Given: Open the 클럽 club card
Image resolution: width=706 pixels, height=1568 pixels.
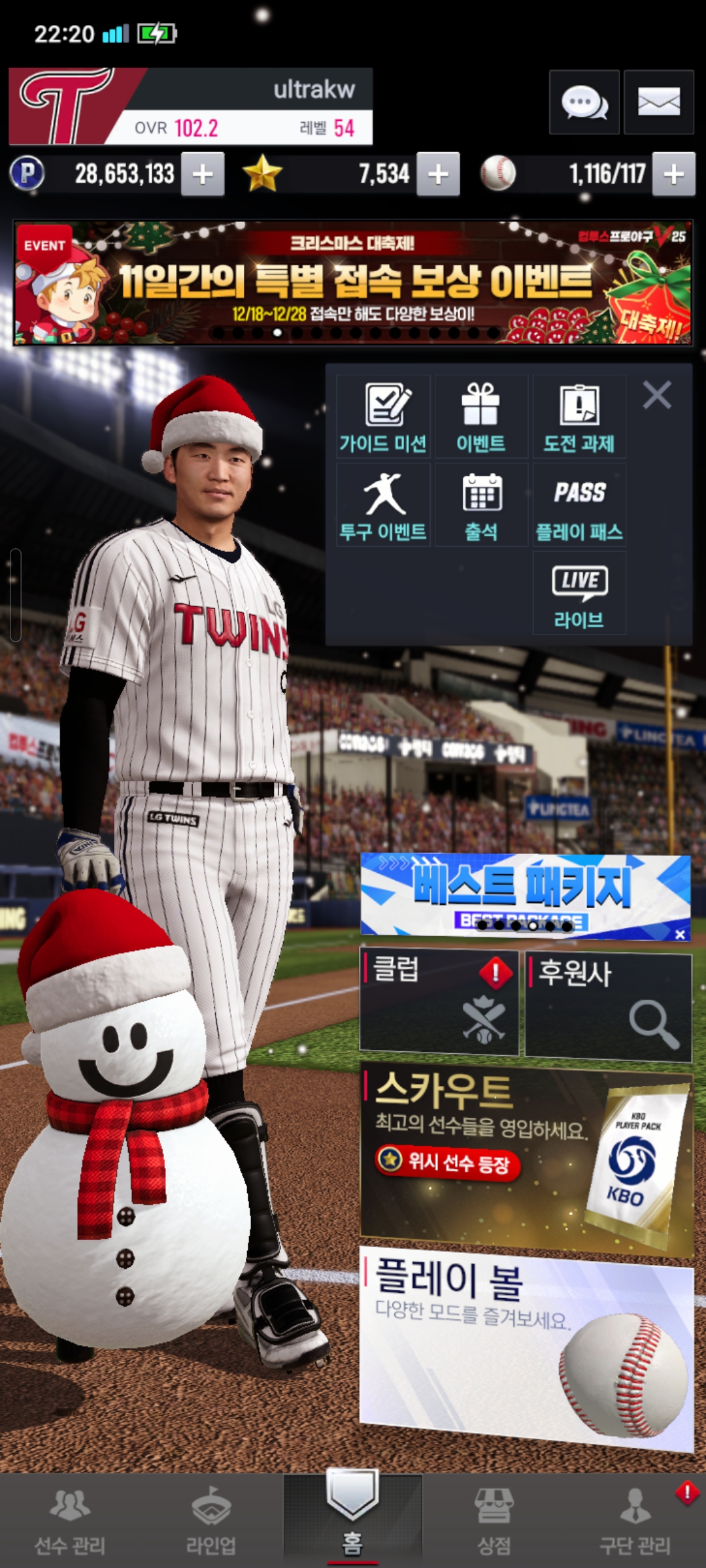Looking at the screenshot, I should pyautogui.click(x=439, y=1001).
